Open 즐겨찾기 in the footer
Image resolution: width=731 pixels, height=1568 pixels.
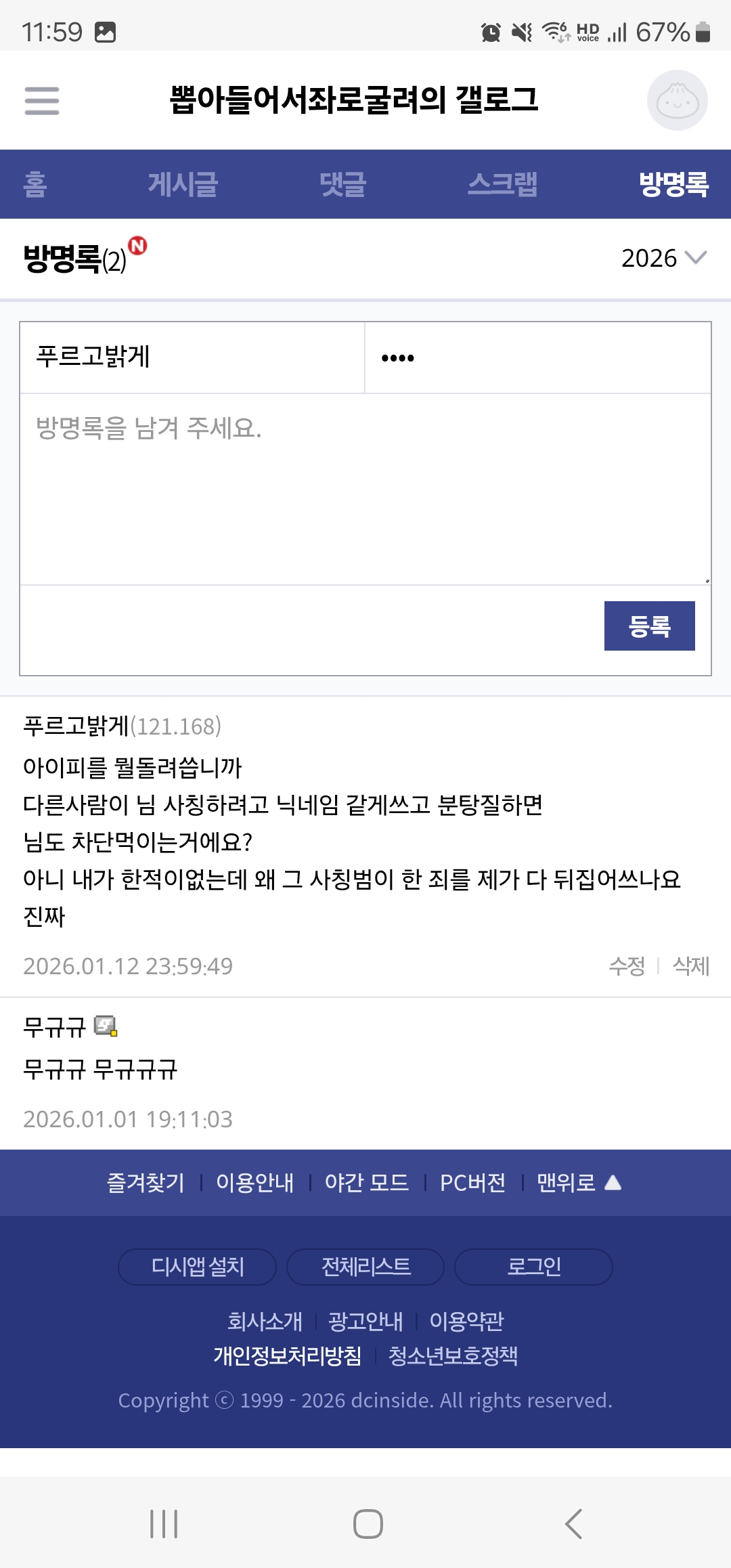146,1183
